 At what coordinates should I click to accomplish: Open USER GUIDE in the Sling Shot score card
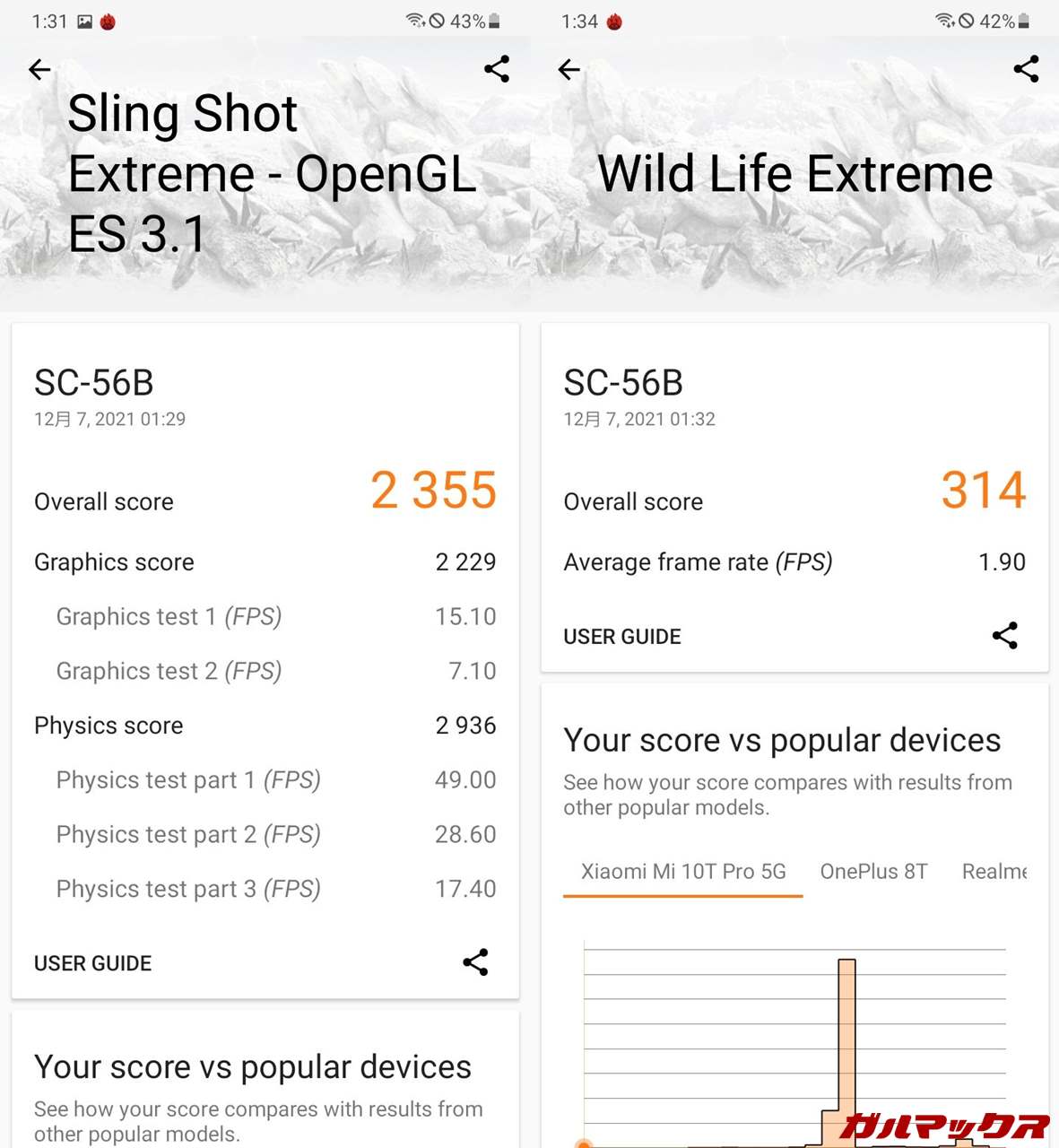(x=93, y=963)
